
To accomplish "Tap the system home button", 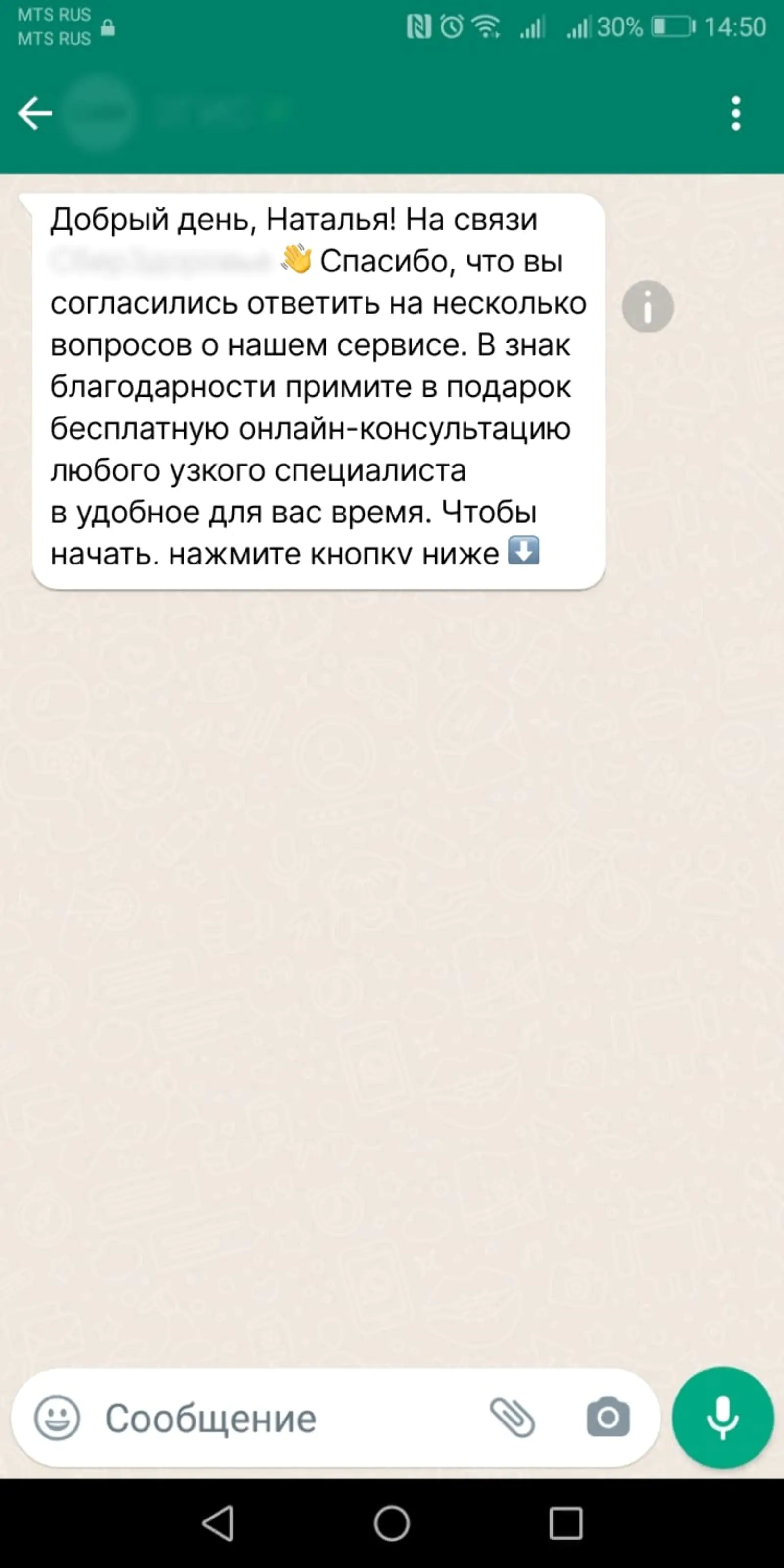I will 392,1523.
